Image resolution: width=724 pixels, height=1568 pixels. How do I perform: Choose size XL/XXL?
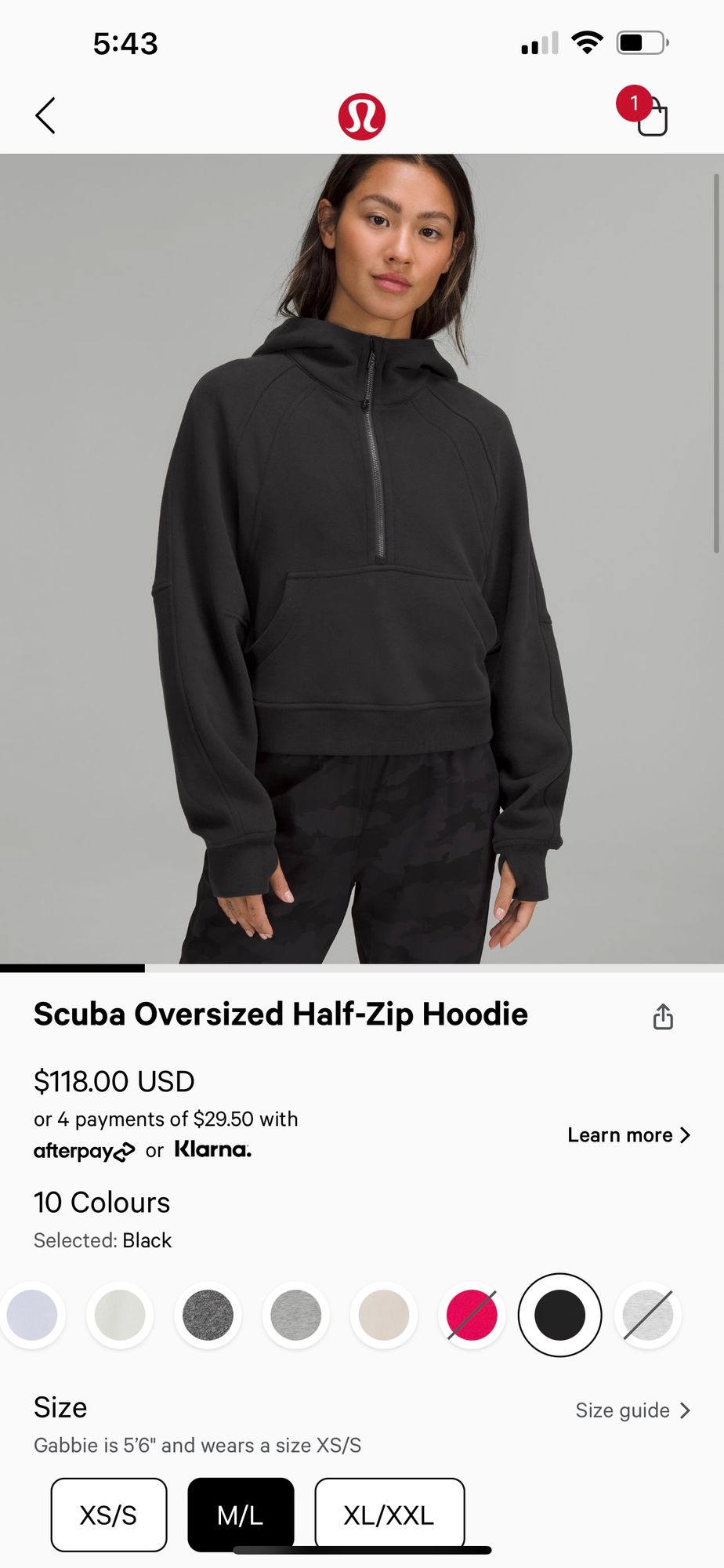point(389,1513)
